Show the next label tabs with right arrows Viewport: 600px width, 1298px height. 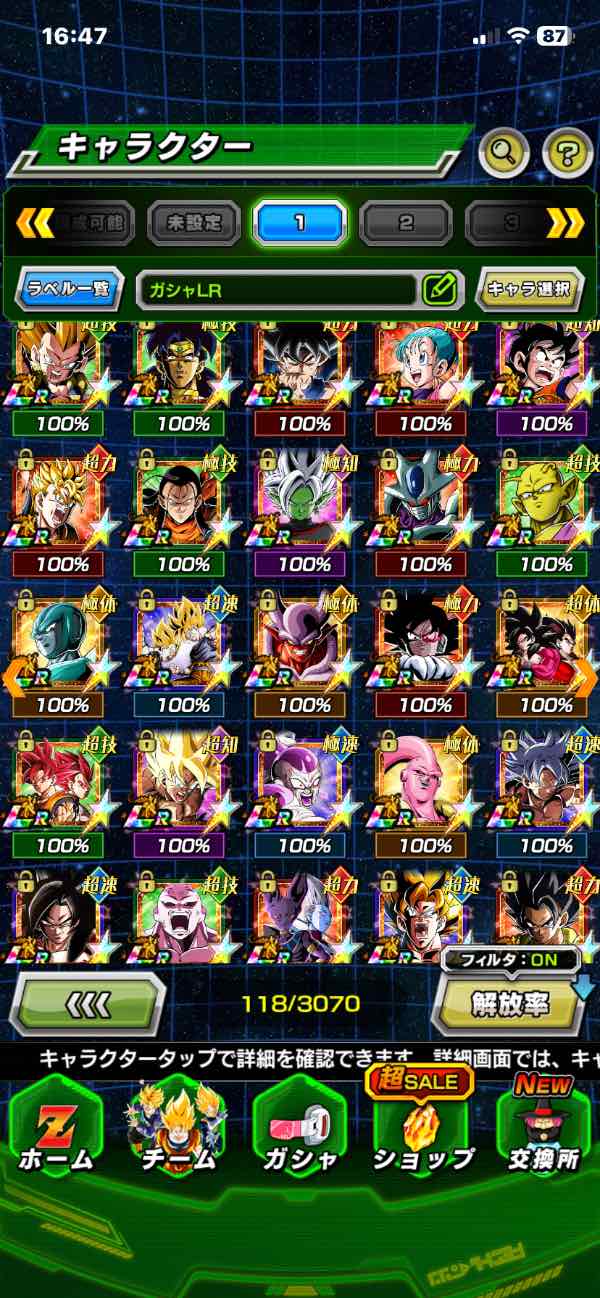566,223
